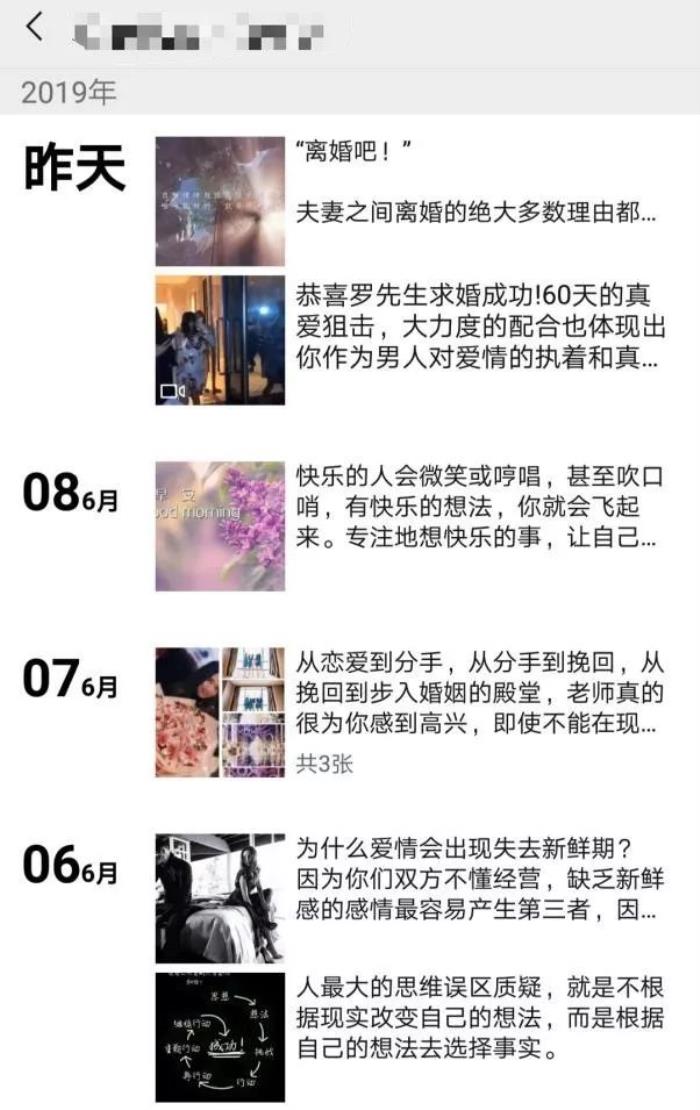Image resolution: width=700 pixels, height=1110 pixels.
Task: Open the 为什么爱情会出现失去新鲜期 post
Action: pyautogui.click(x=480, y=880)
